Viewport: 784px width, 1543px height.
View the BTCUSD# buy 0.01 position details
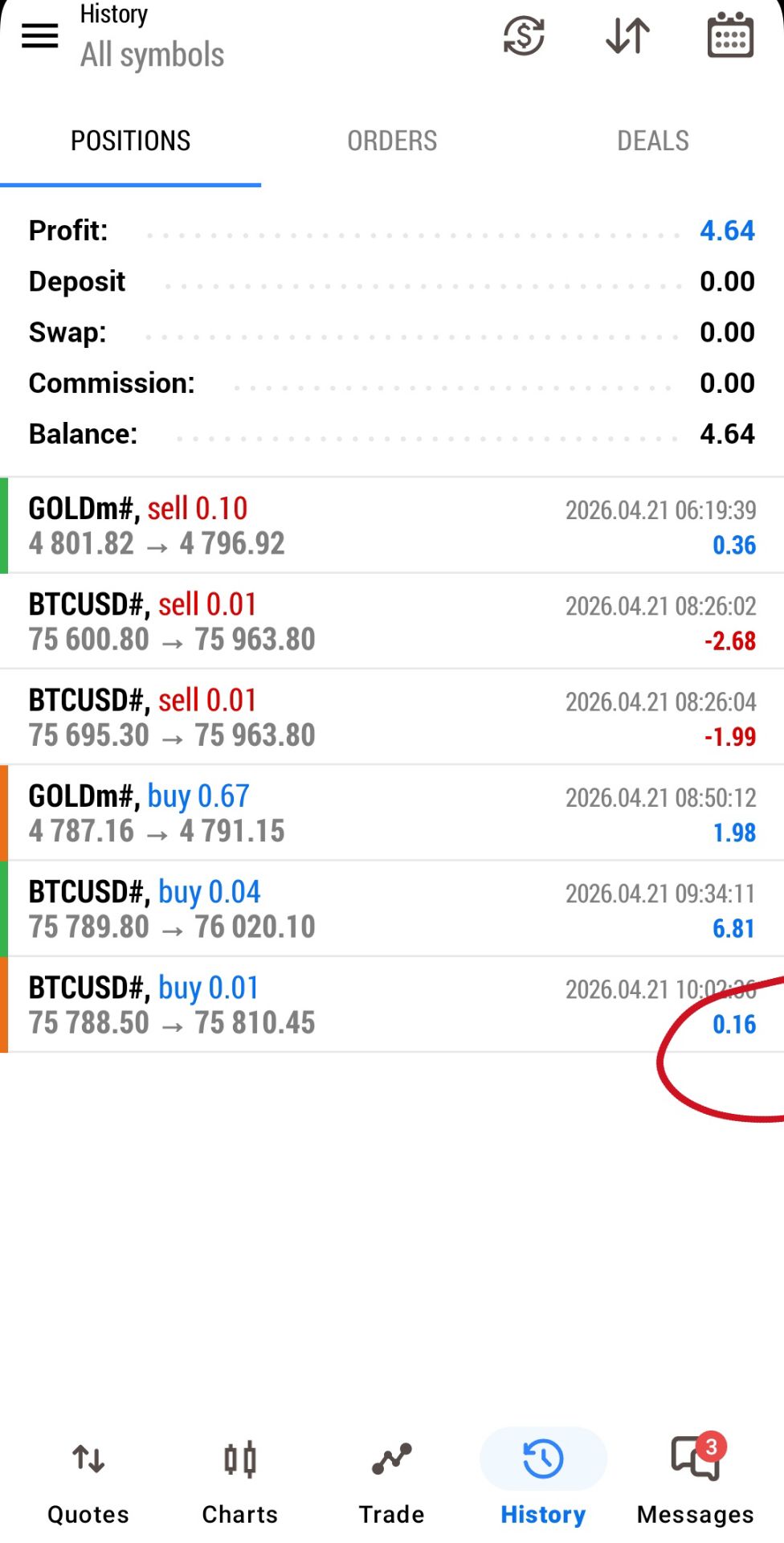point(392,1004)
